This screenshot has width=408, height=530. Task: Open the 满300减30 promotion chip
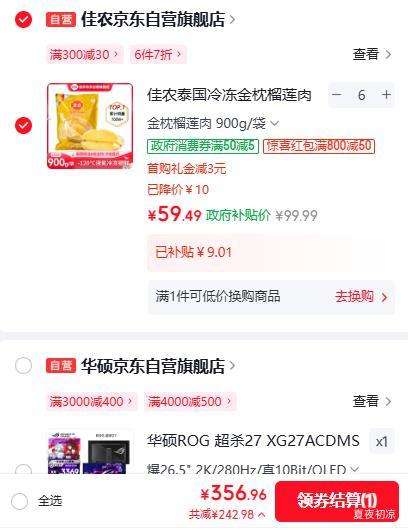pos(85,54)
